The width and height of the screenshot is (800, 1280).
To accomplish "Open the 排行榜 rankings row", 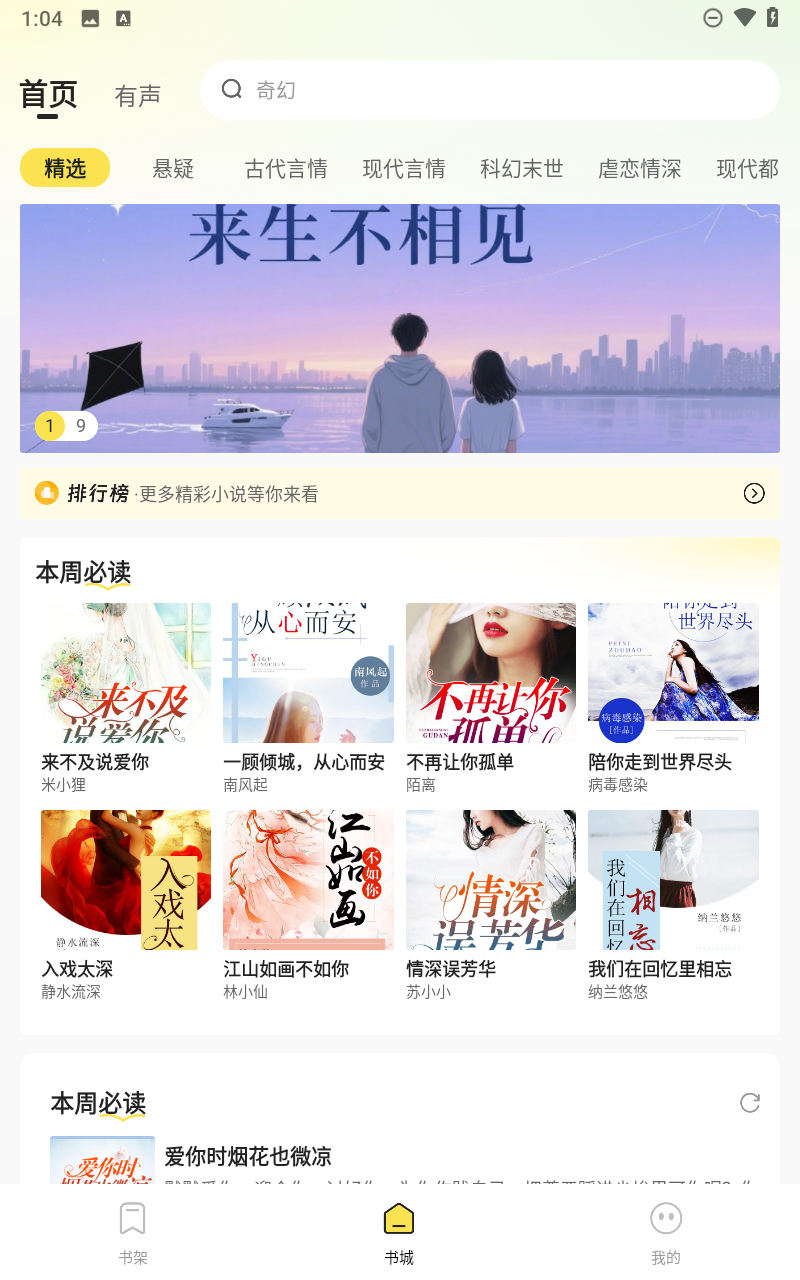I will 400,493.
